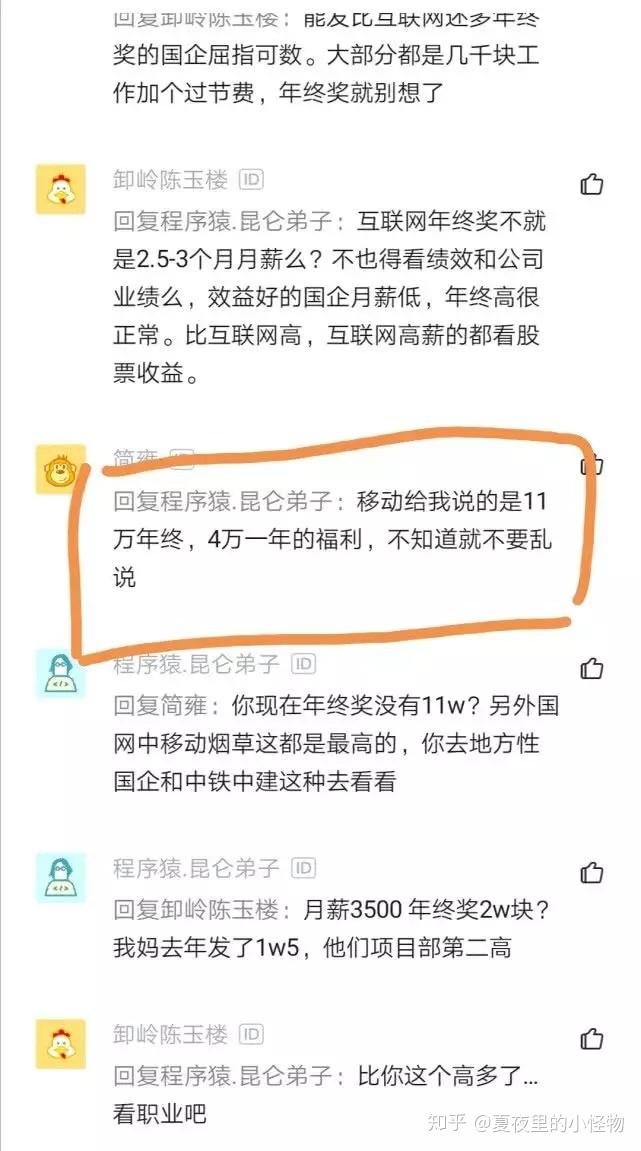Like 简雍's comment about 11万年终
The image size is (641, 1151).
[594, 465]
